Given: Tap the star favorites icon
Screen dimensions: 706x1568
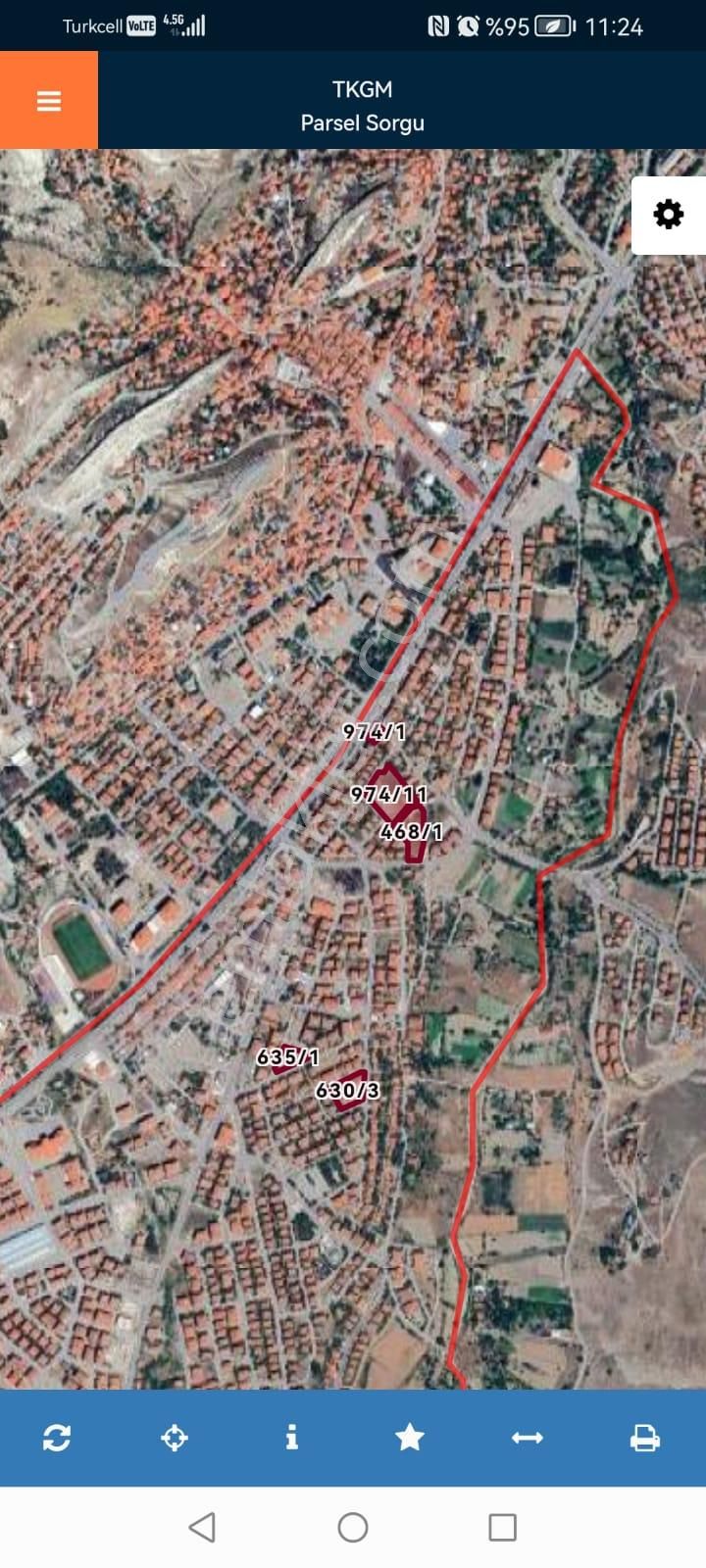Looking at the screenshot, I should point(411,1438).
